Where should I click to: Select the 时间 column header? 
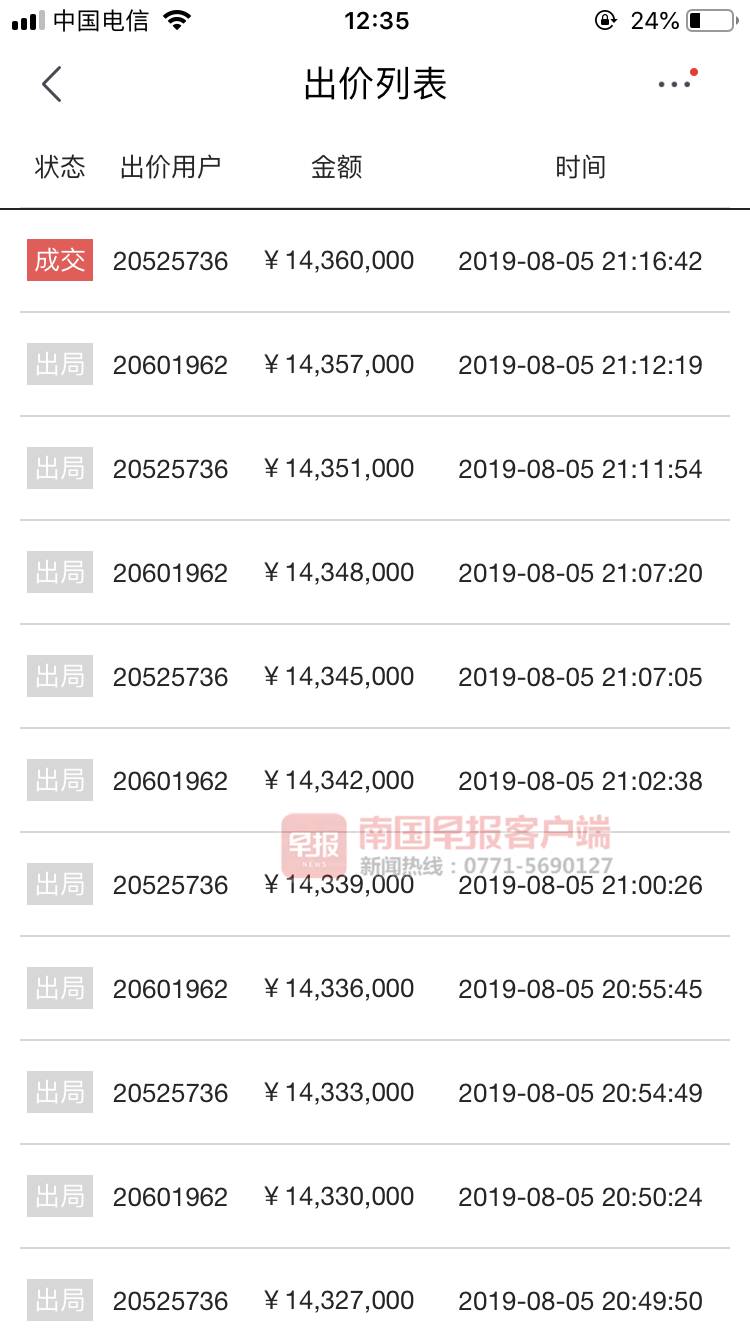(581, 167)
